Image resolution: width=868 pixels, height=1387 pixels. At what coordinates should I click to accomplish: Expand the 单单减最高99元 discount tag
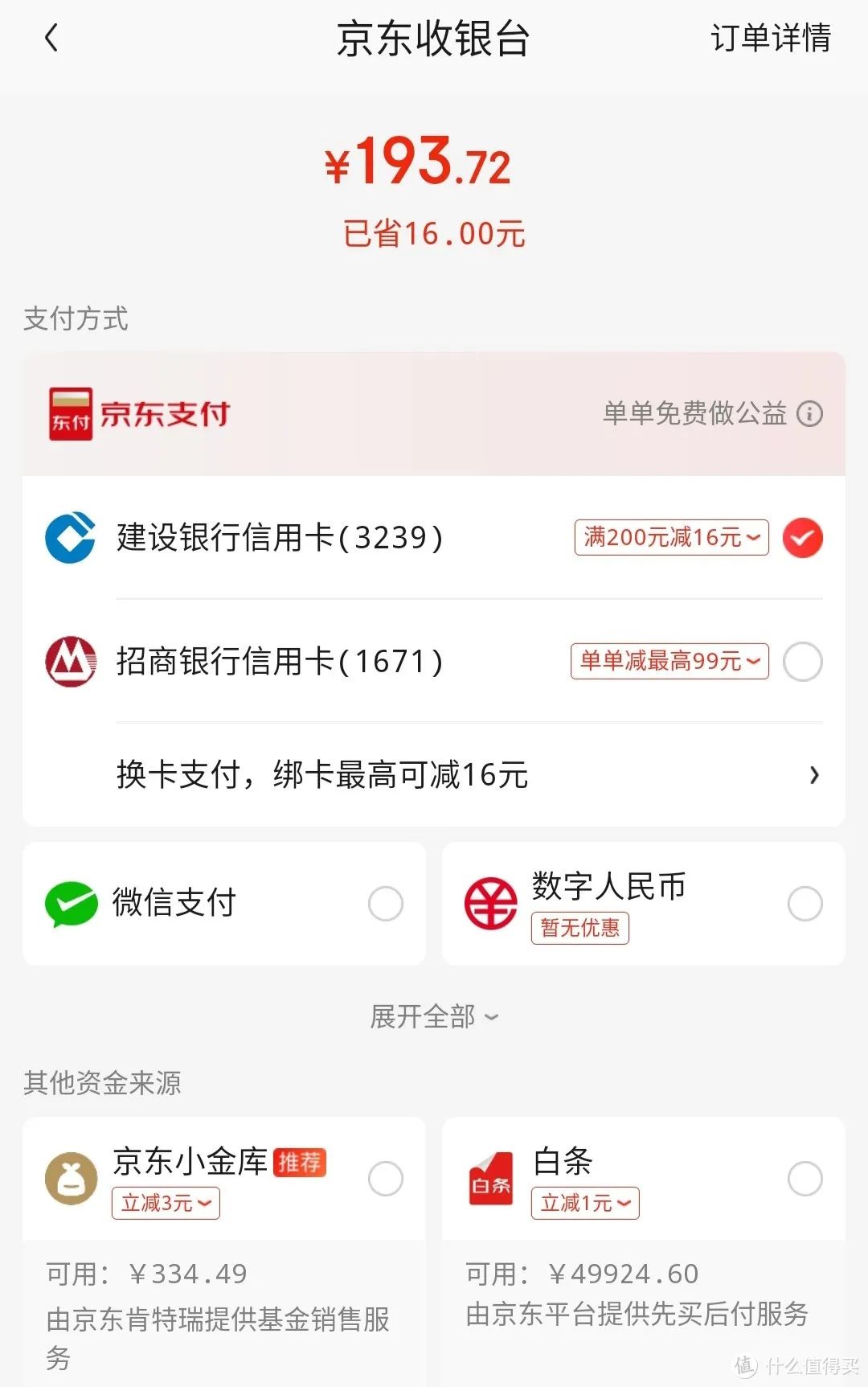(669, 661)
